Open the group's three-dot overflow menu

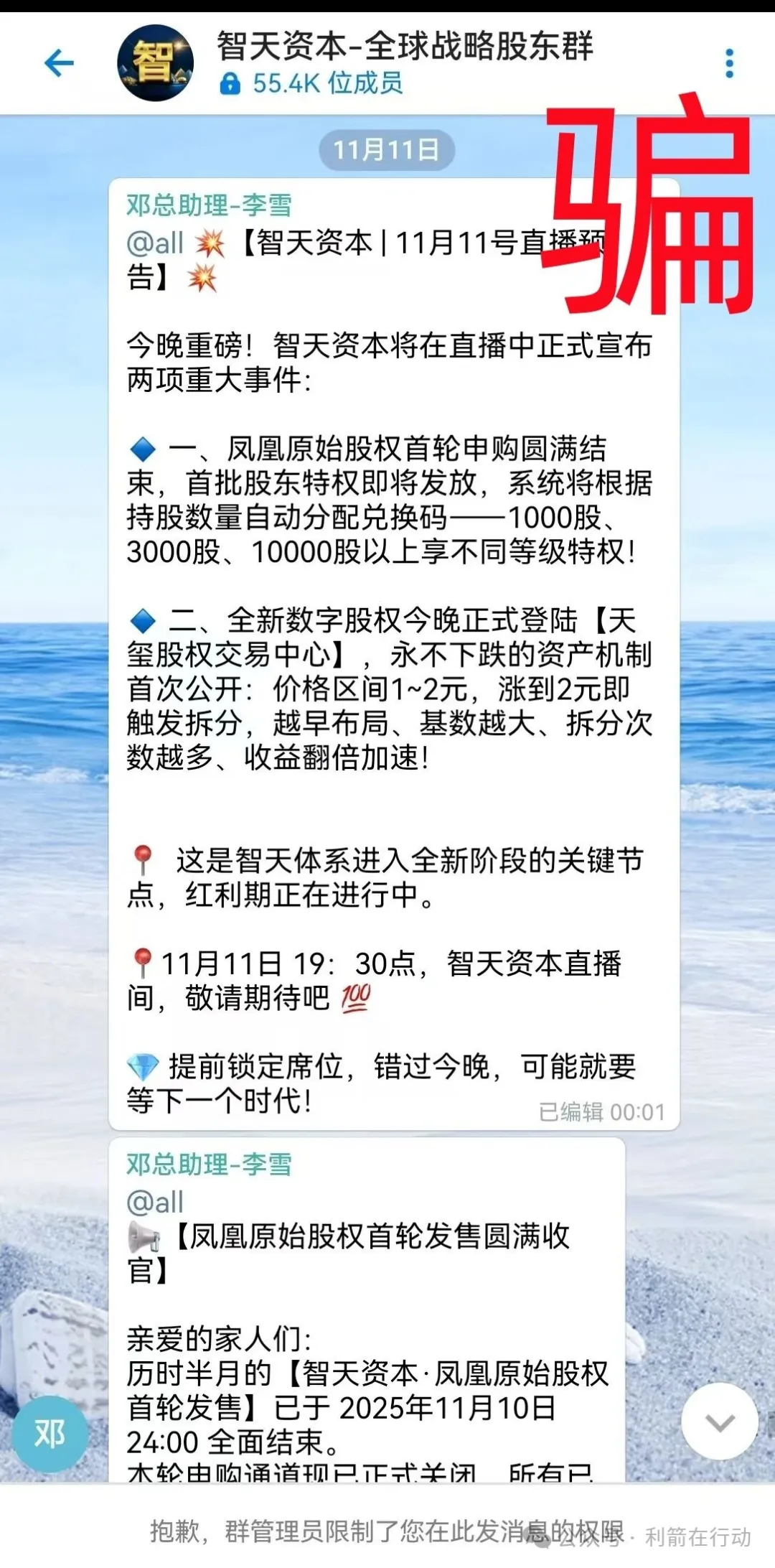729,63
